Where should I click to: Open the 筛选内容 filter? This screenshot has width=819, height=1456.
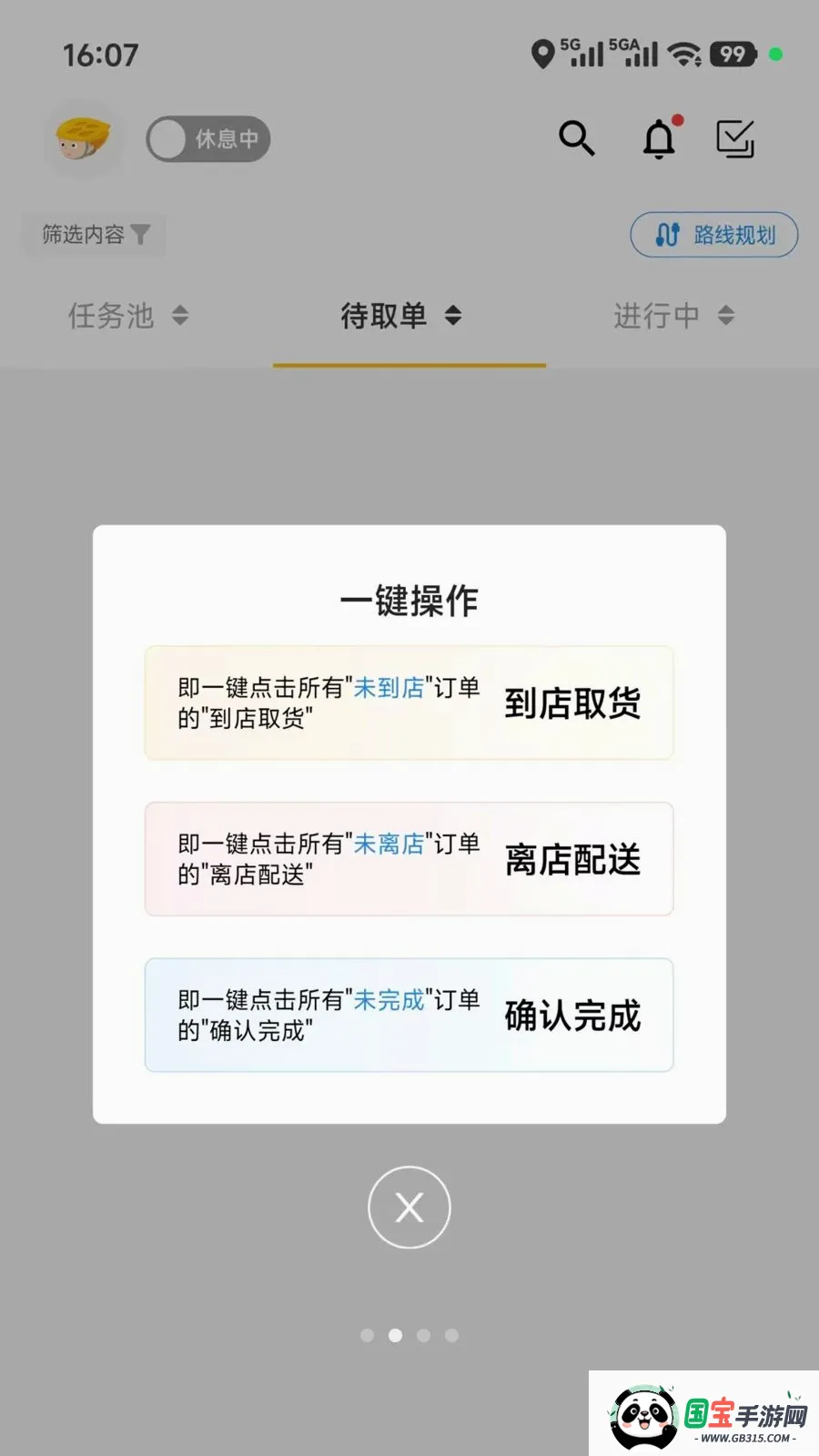point(95,235)
